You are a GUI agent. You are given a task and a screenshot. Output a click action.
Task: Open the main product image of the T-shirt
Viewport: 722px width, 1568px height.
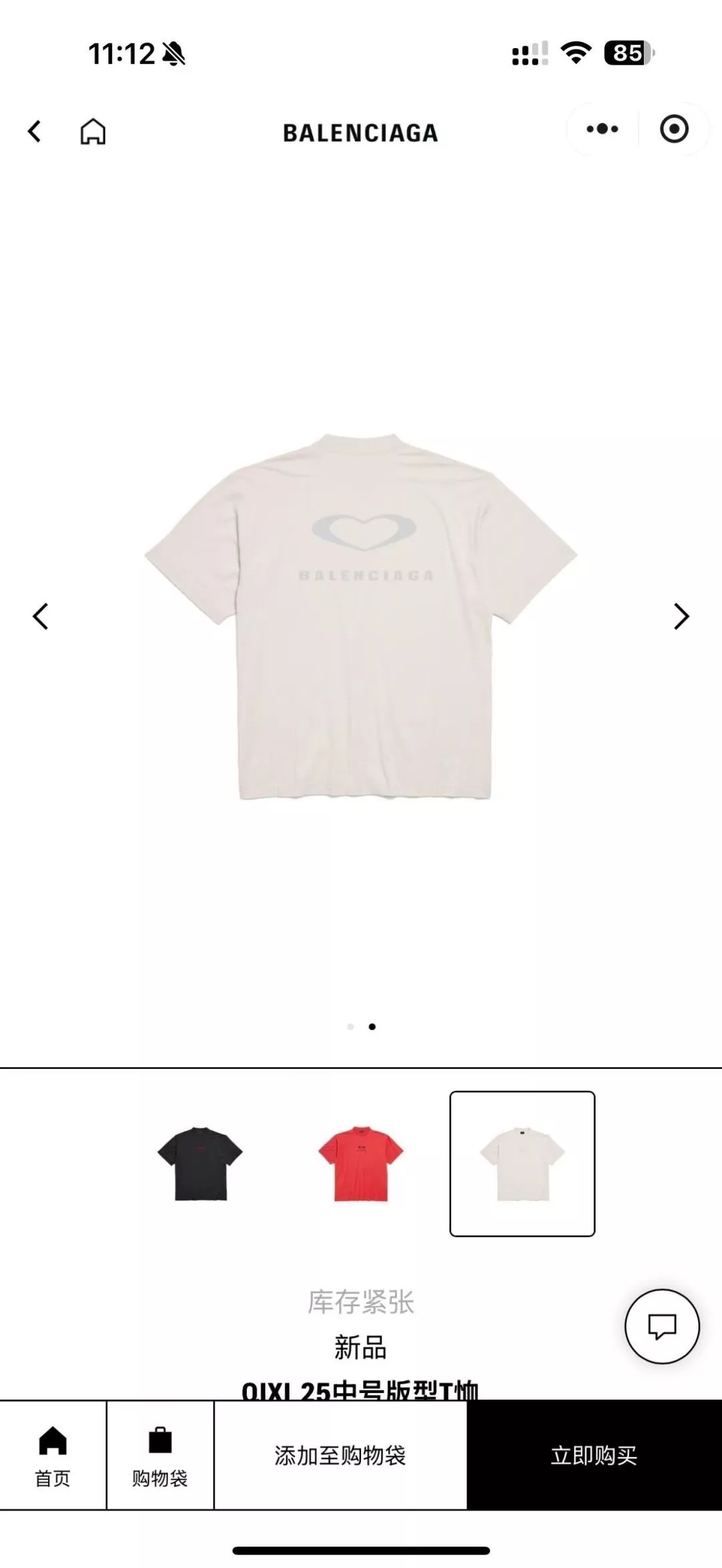pos(361,616)
